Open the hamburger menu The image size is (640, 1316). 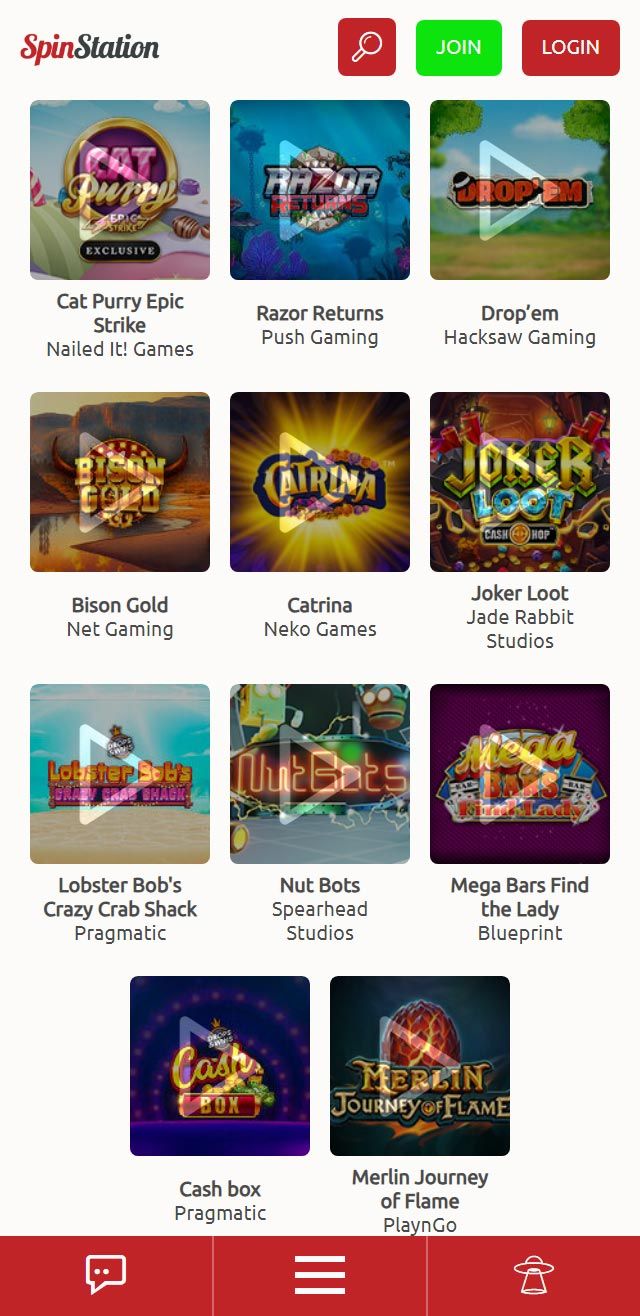coord(320,1275)
